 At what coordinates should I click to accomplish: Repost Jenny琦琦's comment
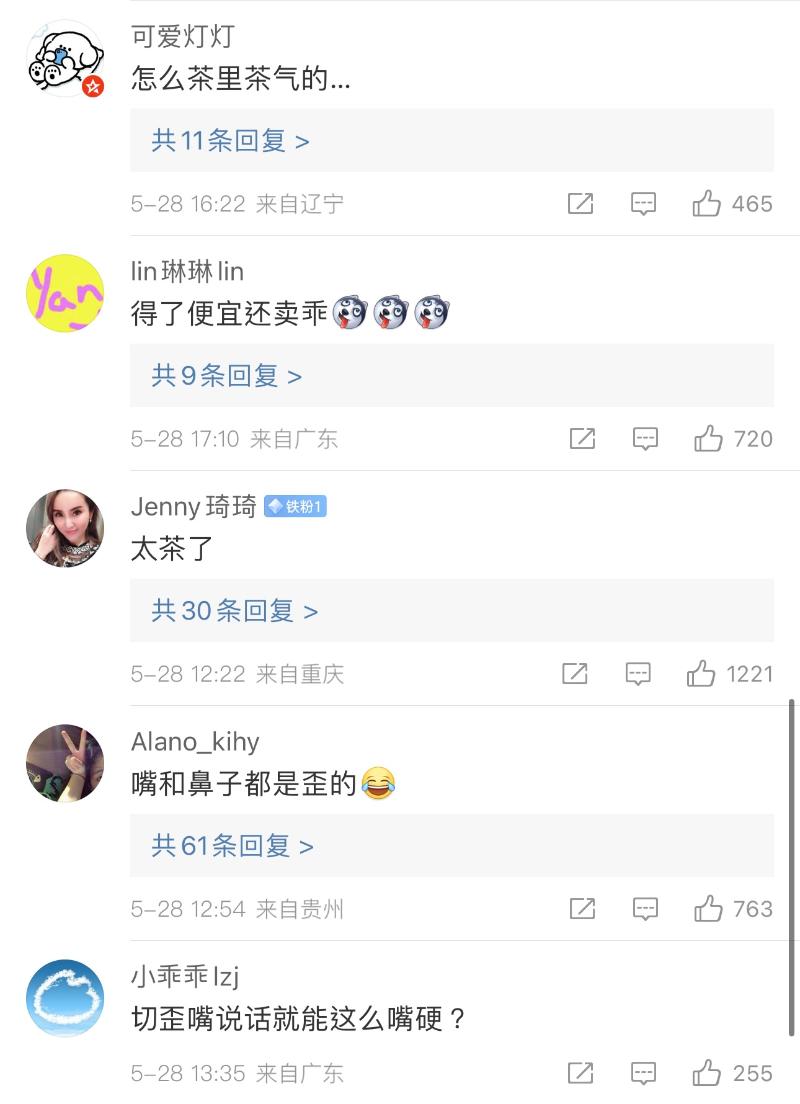575,674
